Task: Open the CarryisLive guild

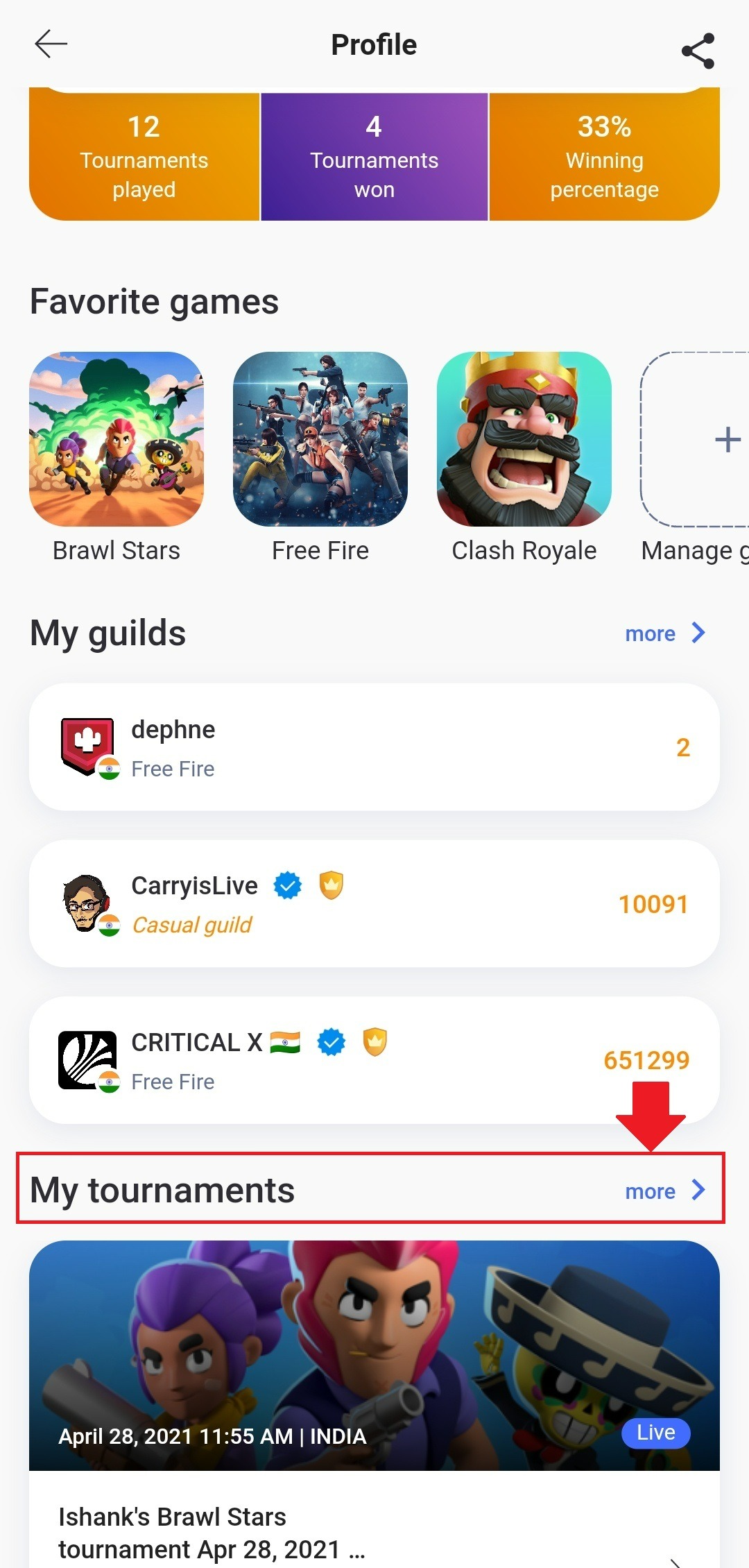Action: coord(374,904)
